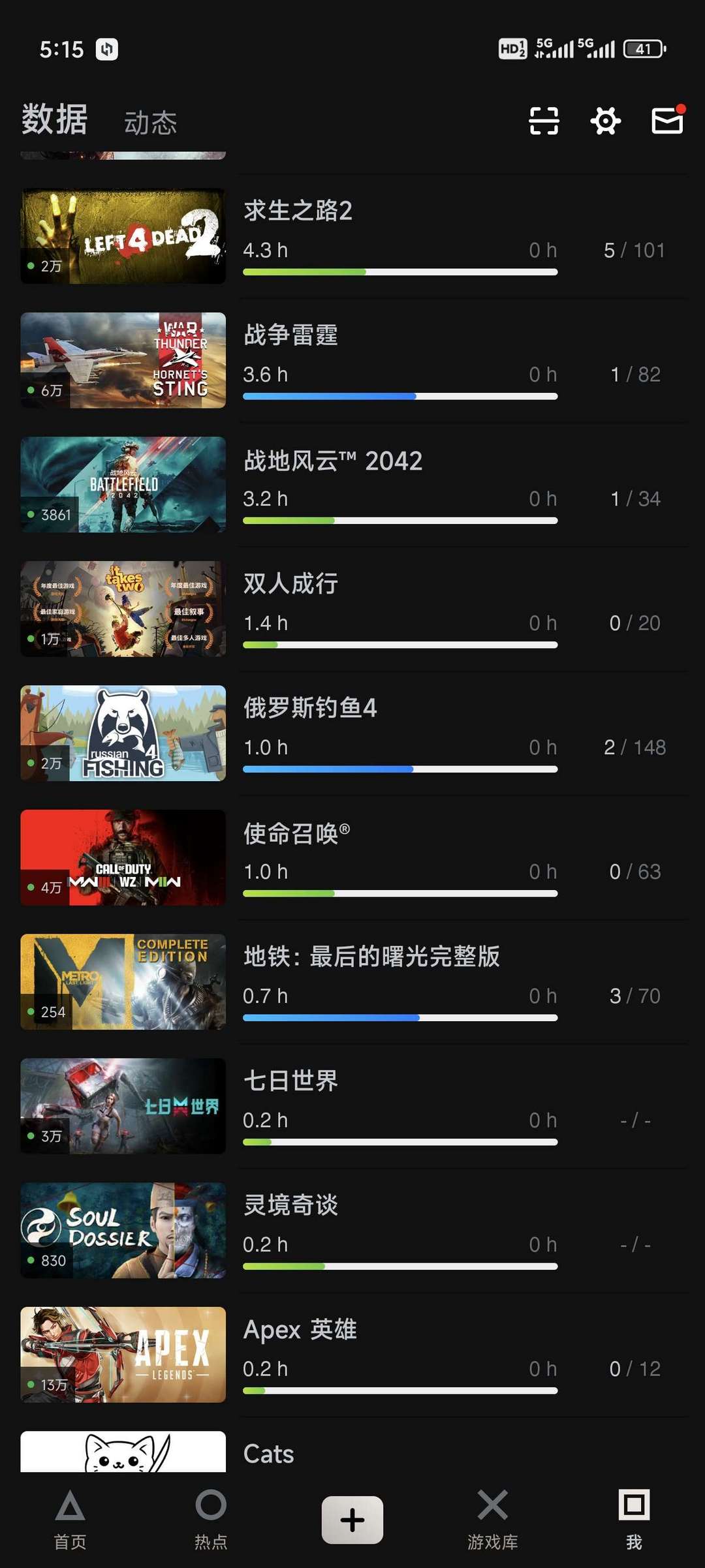This screenshot has height=1568, width=705.
Task: Open the 游戏库 tab
Action: point(493,1520)
